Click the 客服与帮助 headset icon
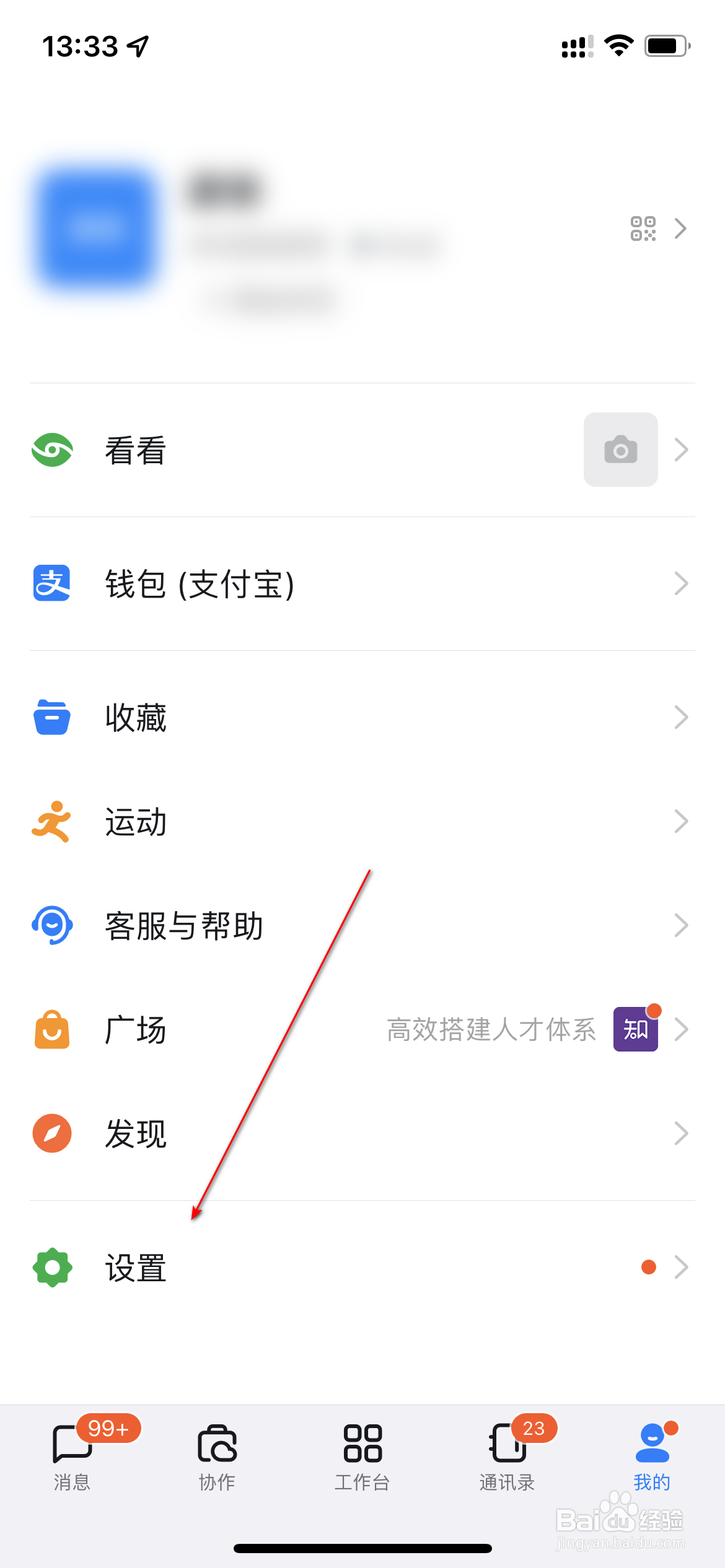Screen dimensions: 725x1568 pyautogui.click(x=53, y=925)
